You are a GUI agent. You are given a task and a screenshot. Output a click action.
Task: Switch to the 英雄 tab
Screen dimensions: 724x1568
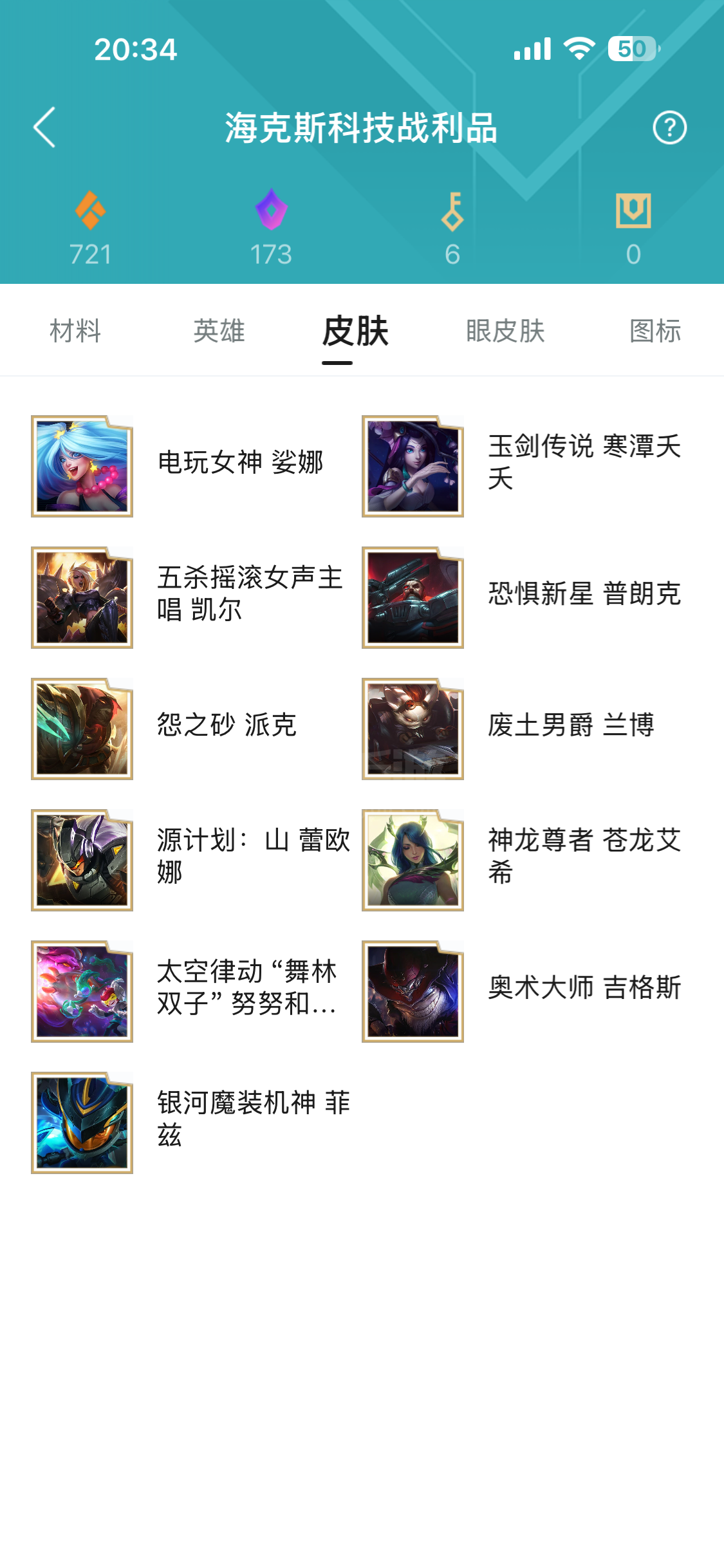pyautogui.click(x=219, y=331)
